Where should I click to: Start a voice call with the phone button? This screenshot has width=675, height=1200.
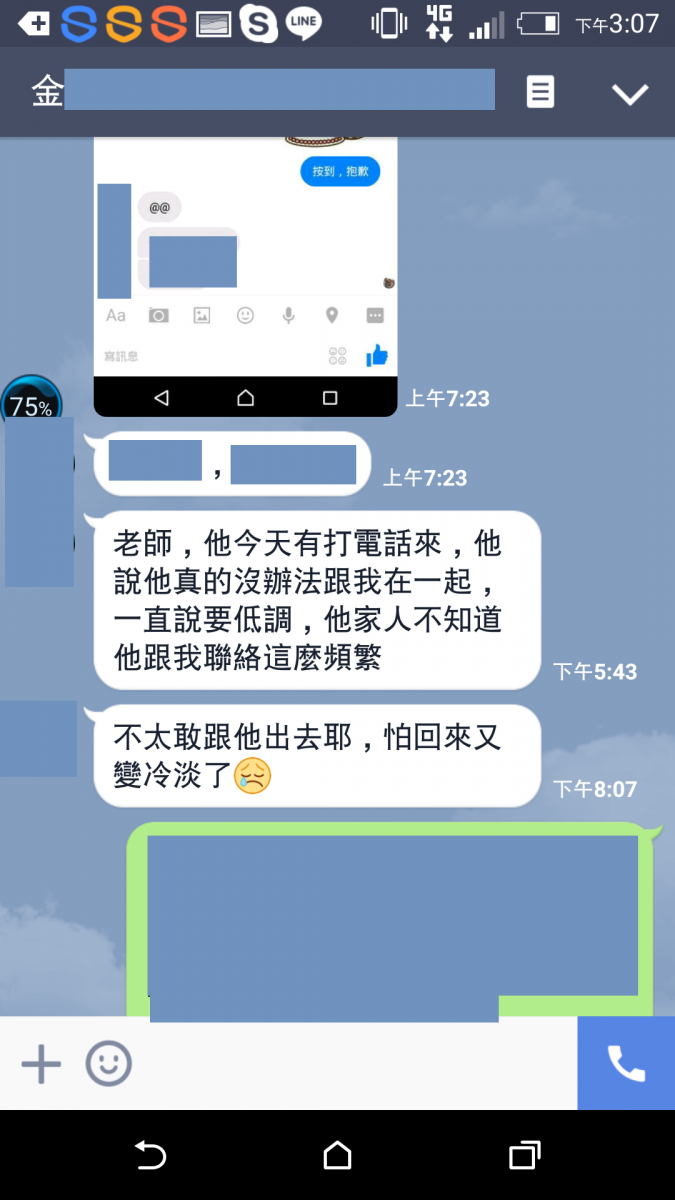[626, 1064]
